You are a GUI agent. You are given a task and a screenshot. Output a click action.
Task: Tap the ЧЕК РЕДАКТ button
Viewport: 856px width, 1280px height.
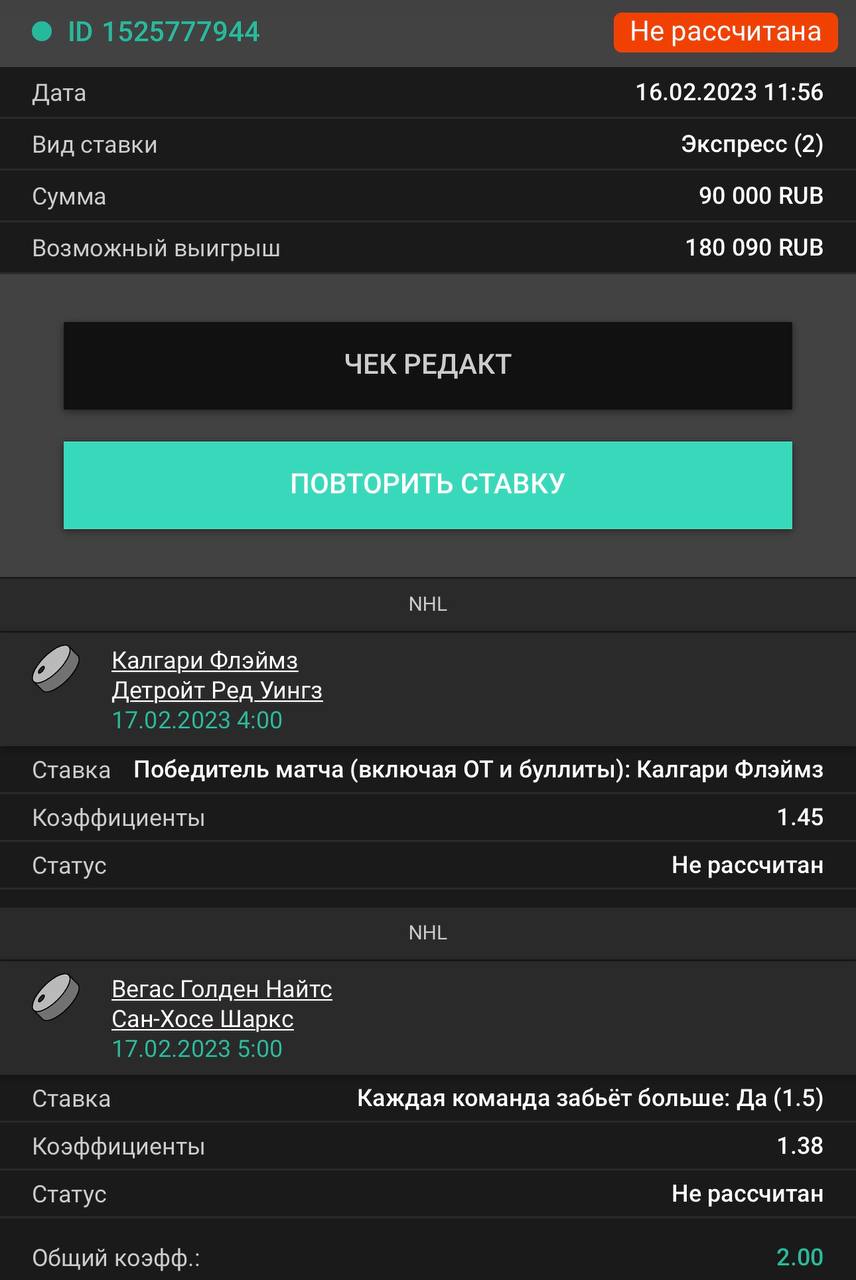(x=428, y=365)
